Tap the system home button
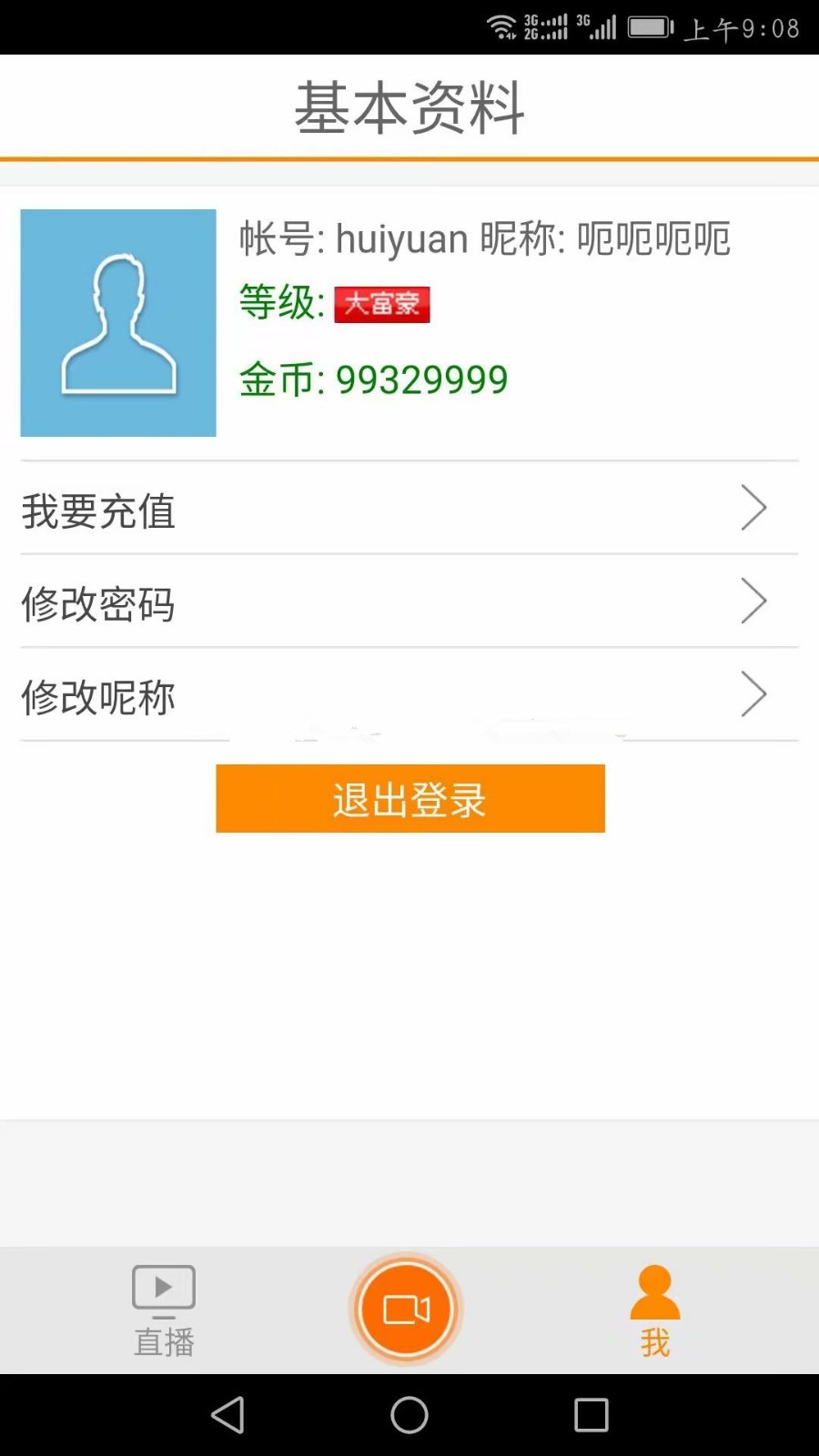The image size is (819, 1456). pos(409,1415)
